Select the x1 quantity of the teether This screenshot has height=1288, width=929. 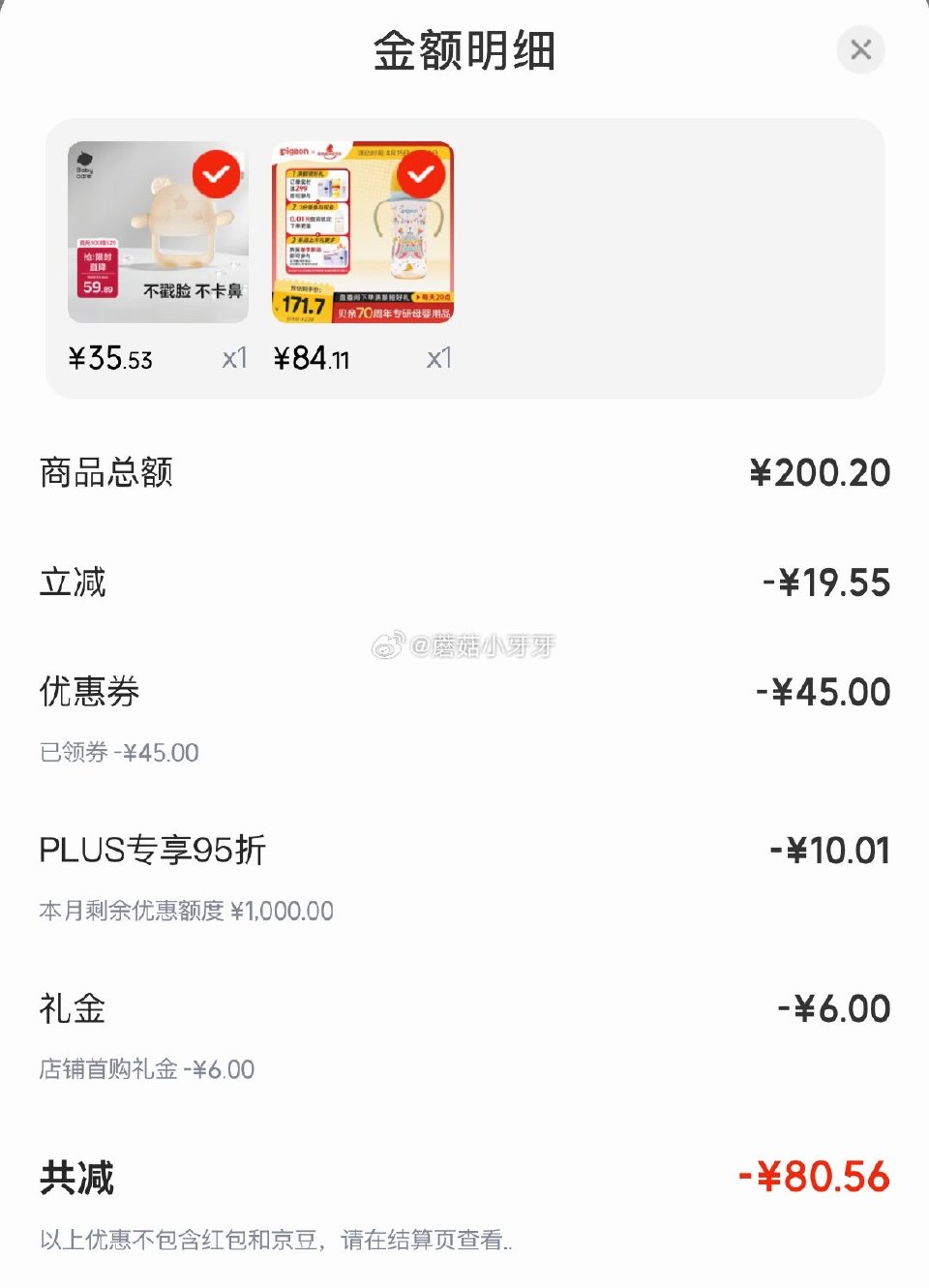coord(235,358)
